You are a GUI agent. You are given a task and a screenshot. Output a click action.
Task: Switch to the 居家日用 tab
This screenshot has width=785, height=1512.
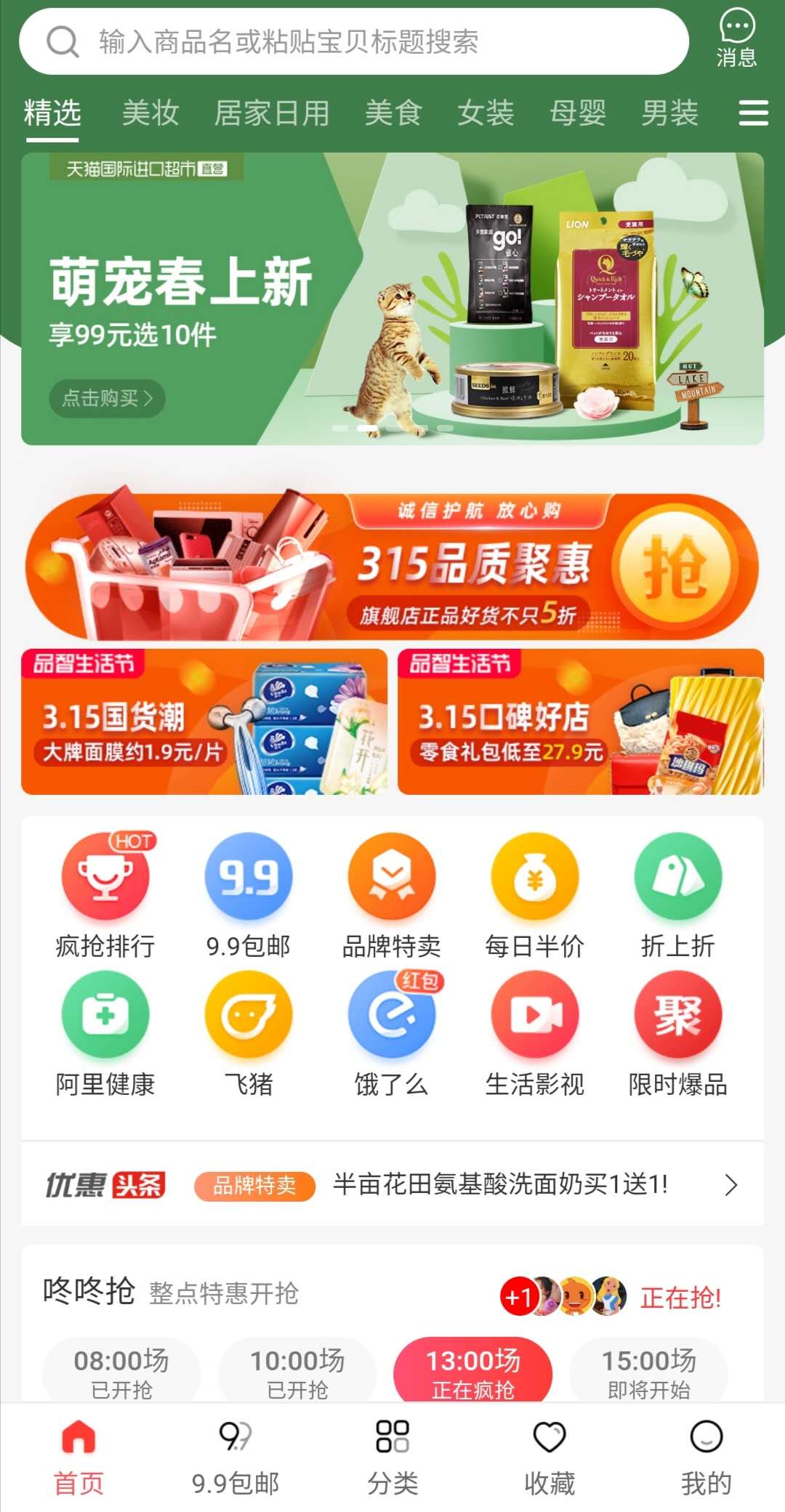click(x=272, y=113)
